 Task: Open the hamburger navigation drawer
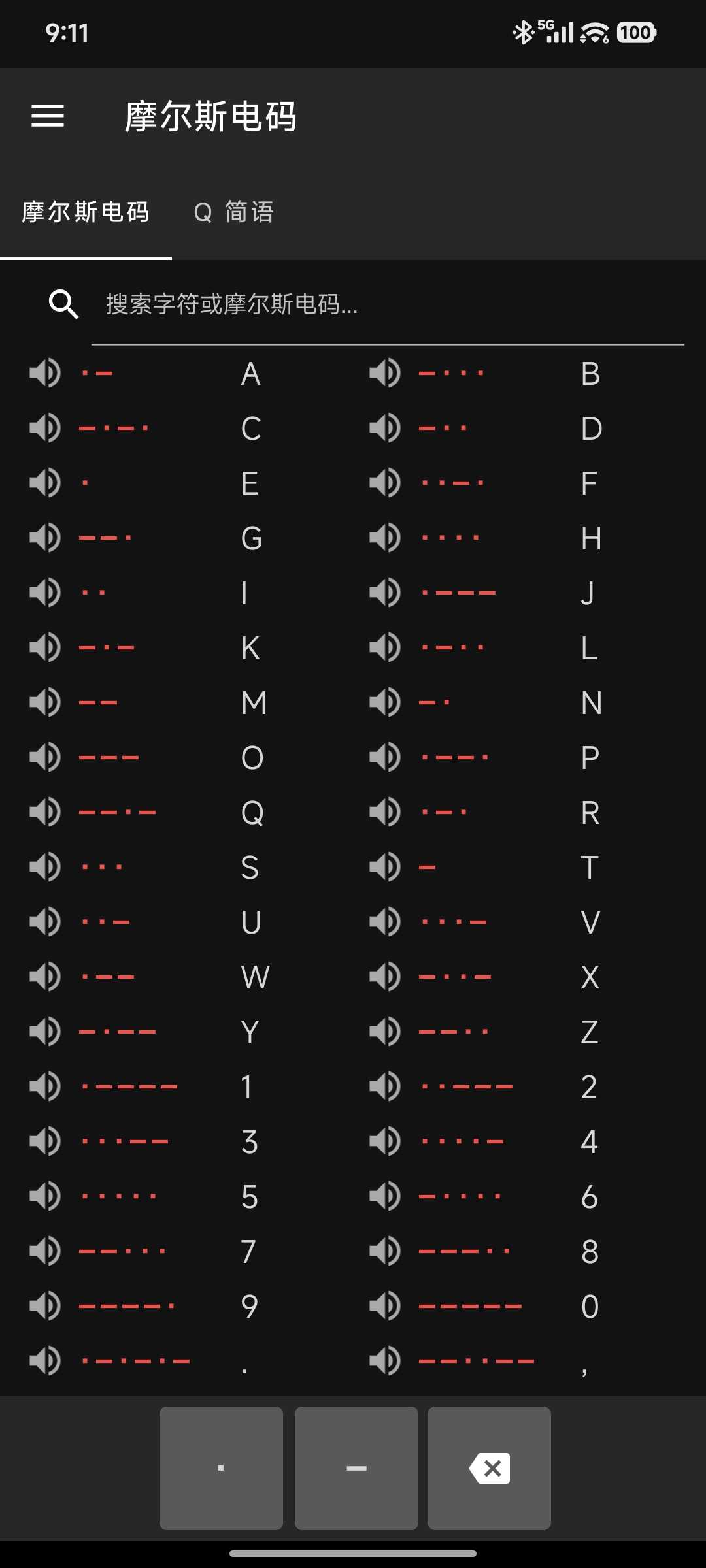[48, 116]
